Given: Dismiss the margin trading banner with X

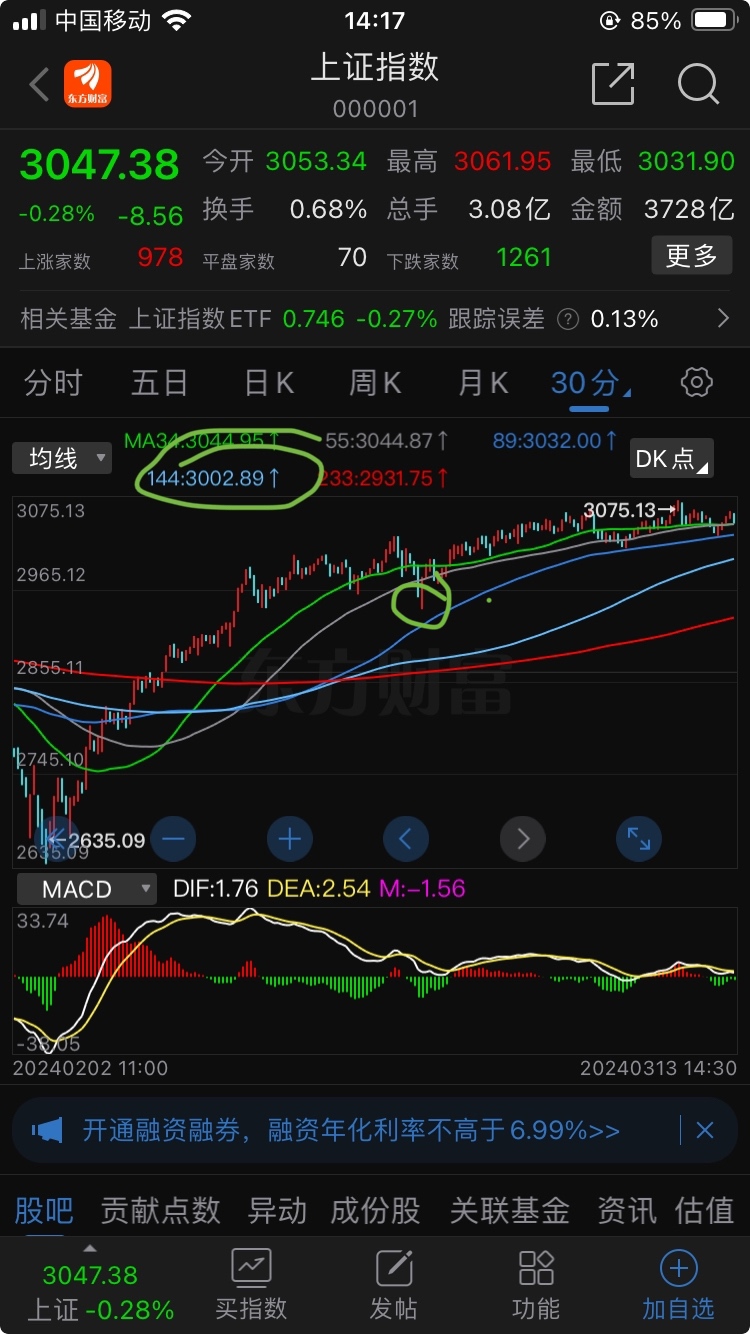Looking at the screenshot, I should click(704, 1130).
